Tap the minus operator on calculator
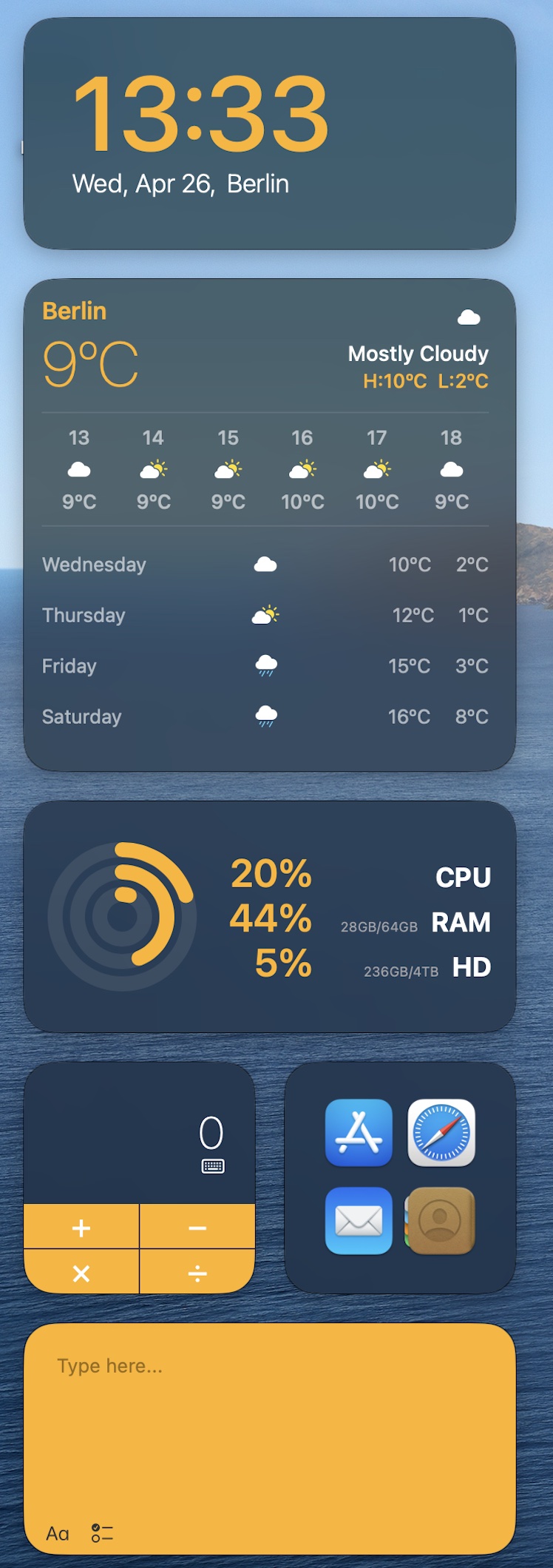Screen dimensions: 553x1568 point(197,1228)
